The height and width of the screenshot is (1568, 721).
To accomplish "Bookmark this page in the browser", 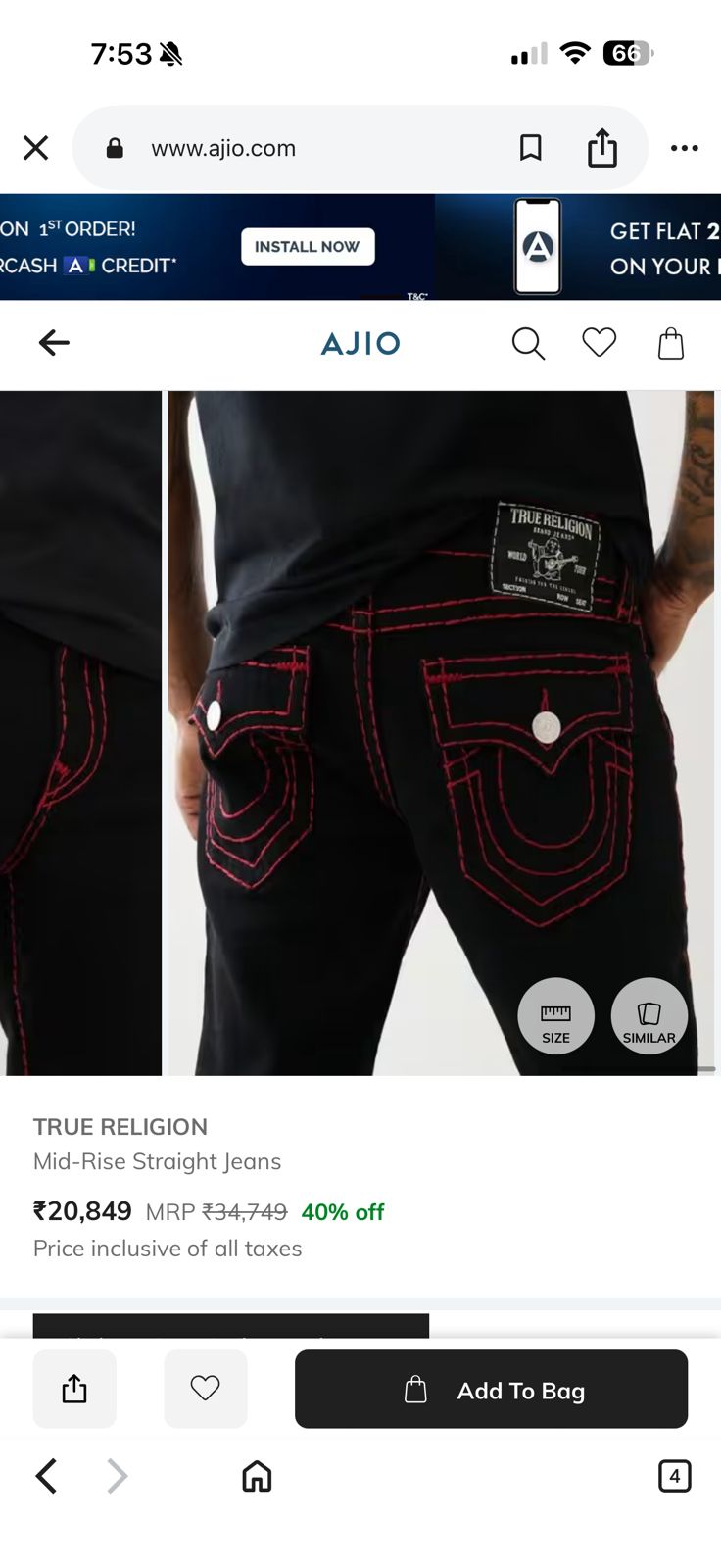I will click(x=530, y=148).
